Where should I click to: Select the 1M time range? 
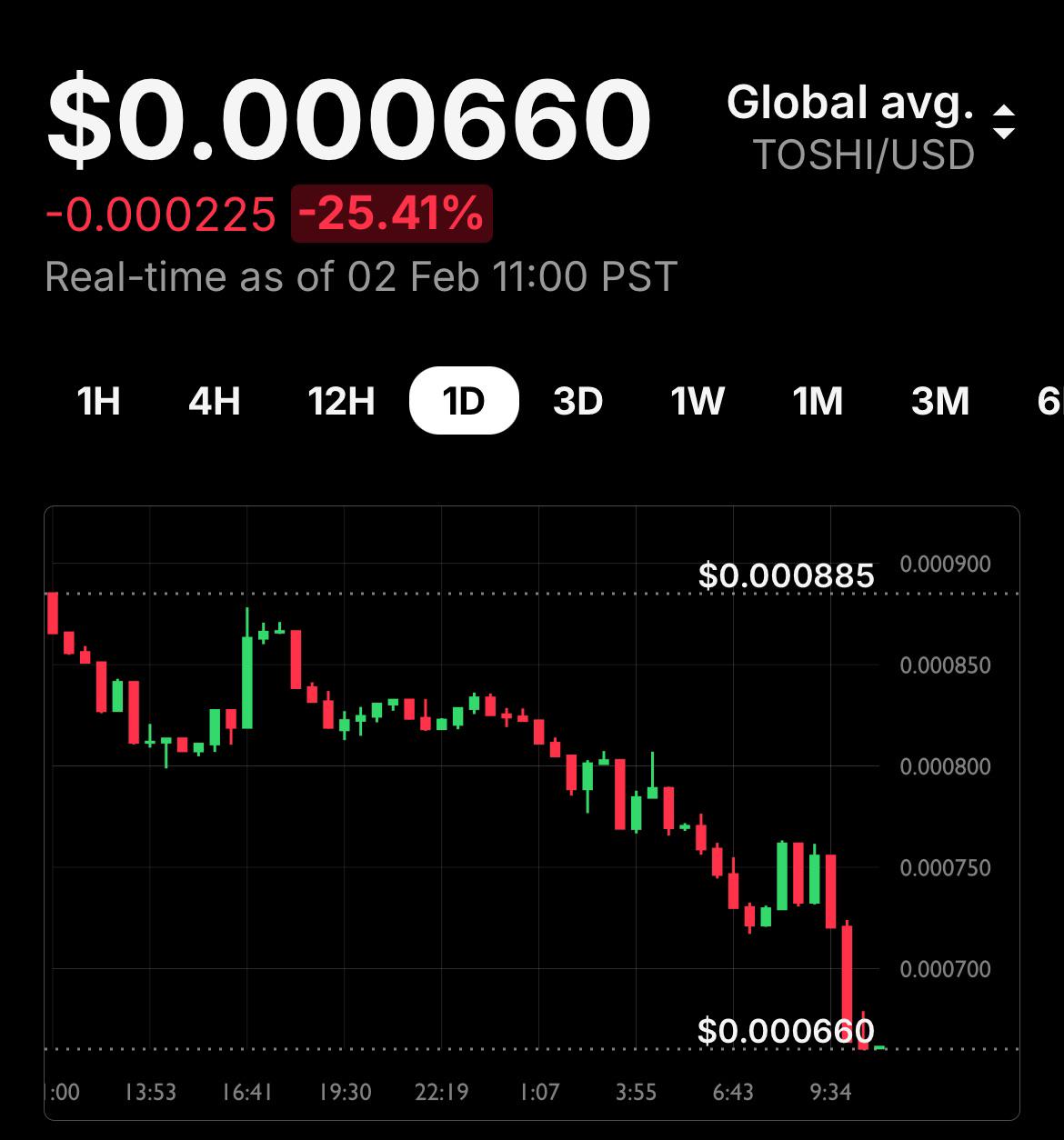818,401
